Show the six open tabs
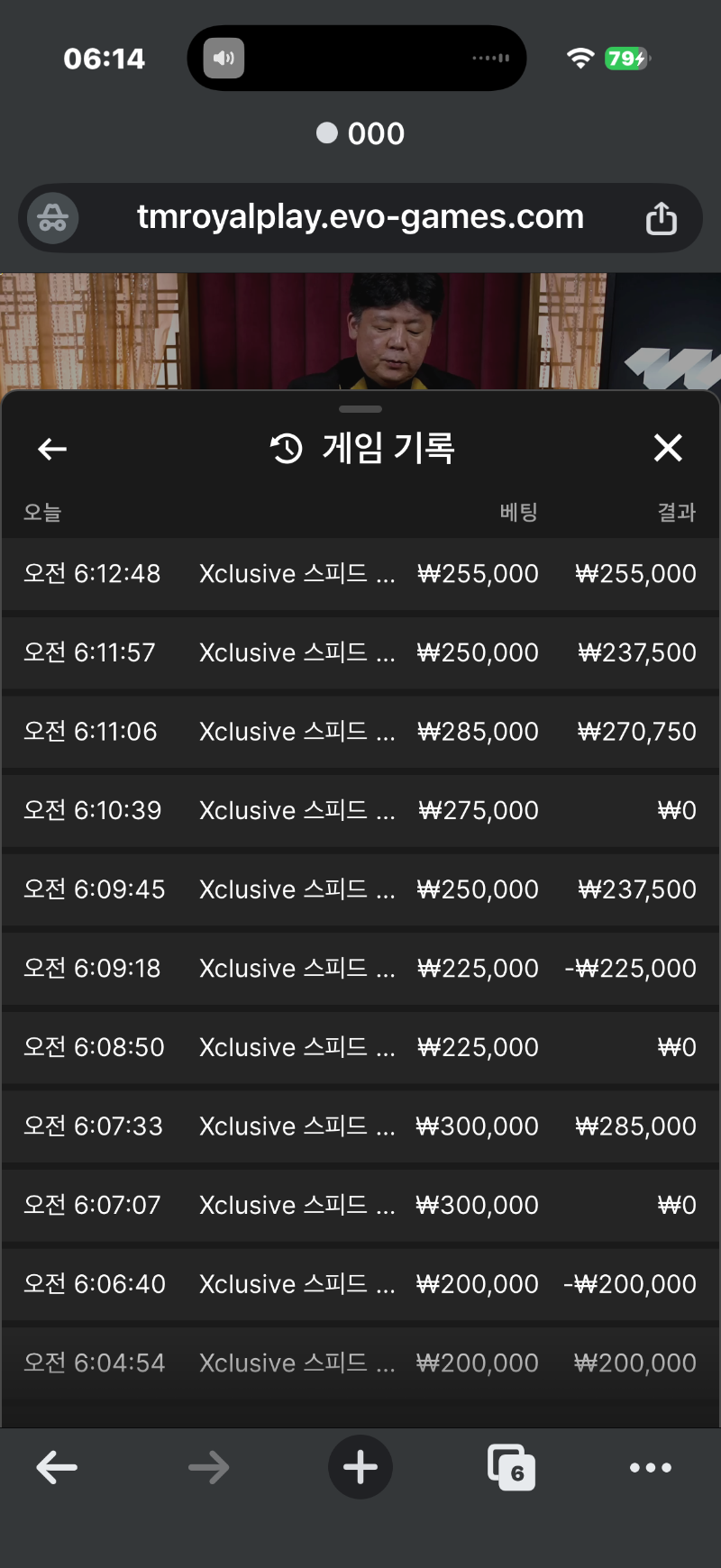Image resolution: width=721 pixels, height=1568 pixels. click(x=511, y=1467)
